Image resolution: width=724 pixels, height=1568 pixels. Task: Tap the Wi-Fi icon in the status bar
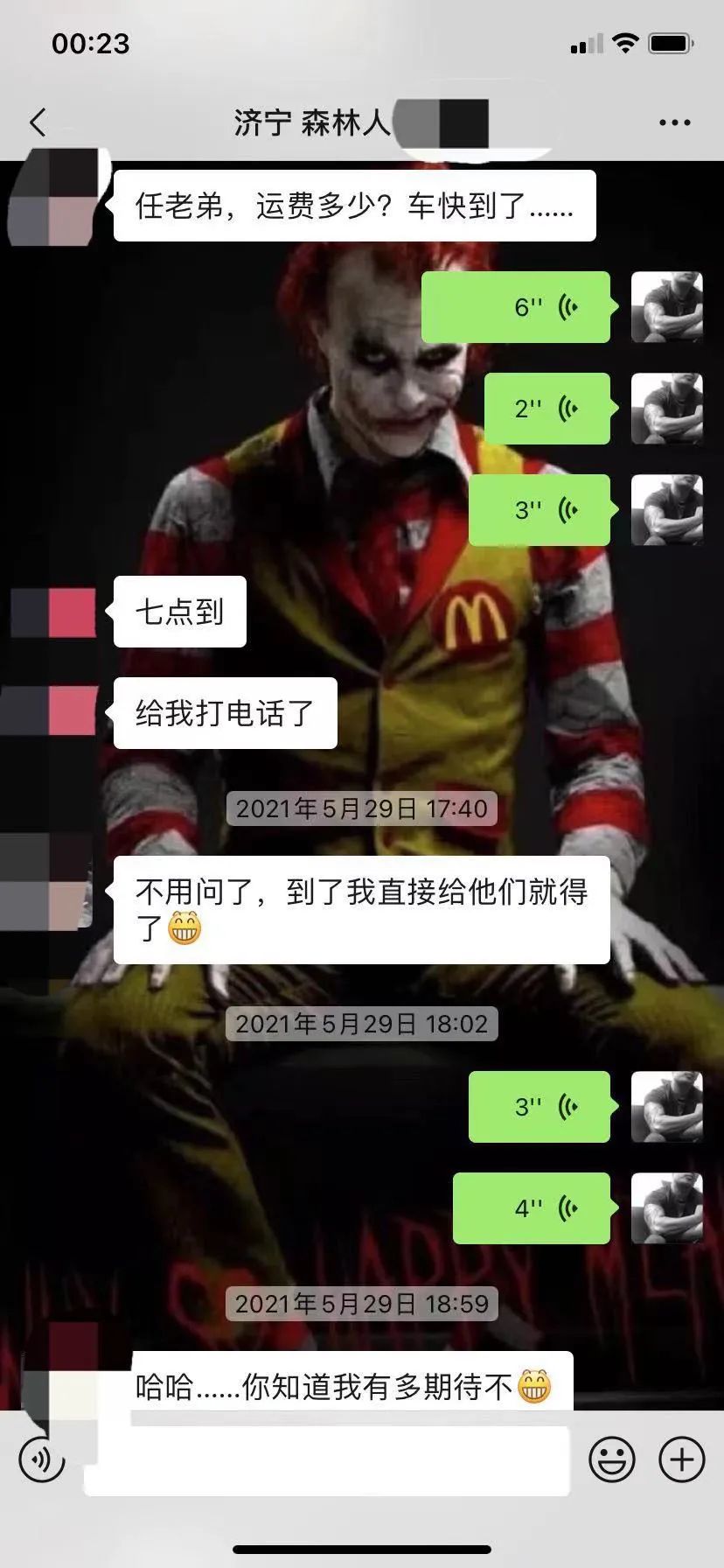tap(623, 41)
